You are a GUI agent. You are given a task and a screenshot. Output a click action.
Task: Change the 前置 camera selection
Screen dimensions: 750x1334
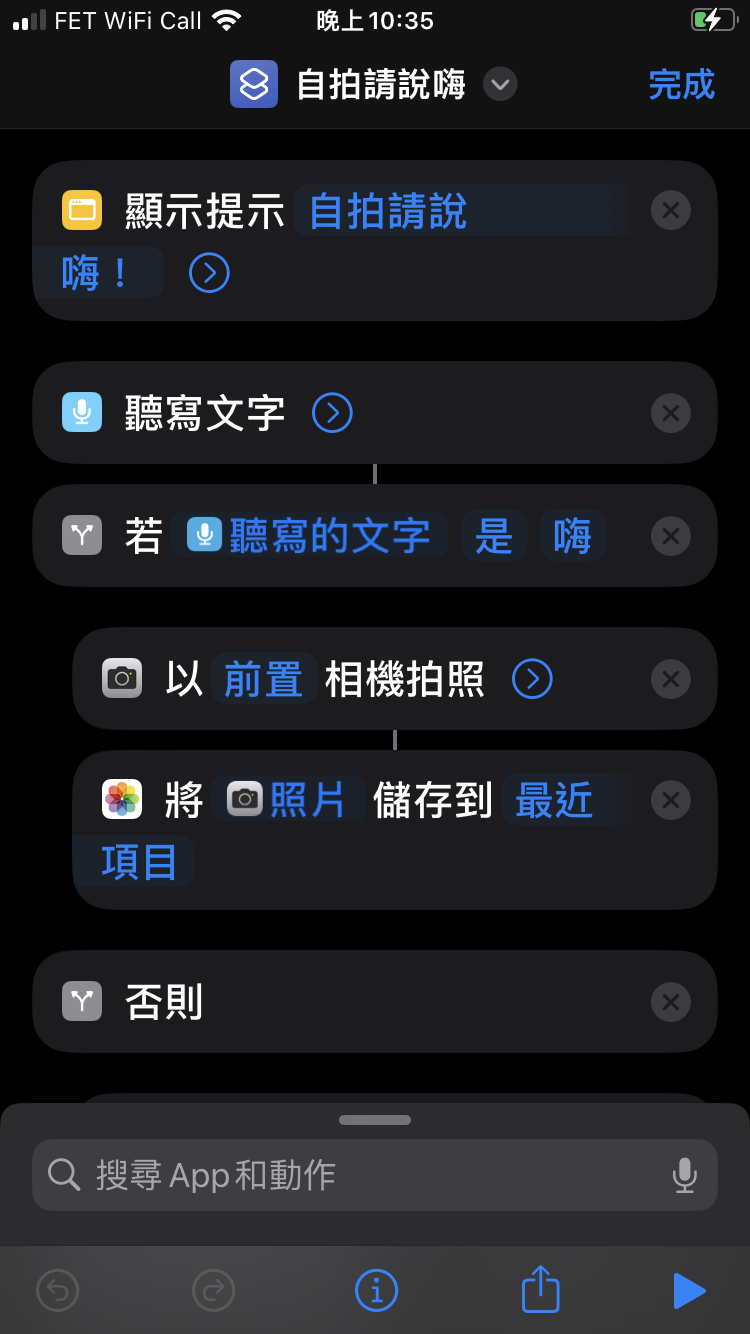tap(263, 679)
